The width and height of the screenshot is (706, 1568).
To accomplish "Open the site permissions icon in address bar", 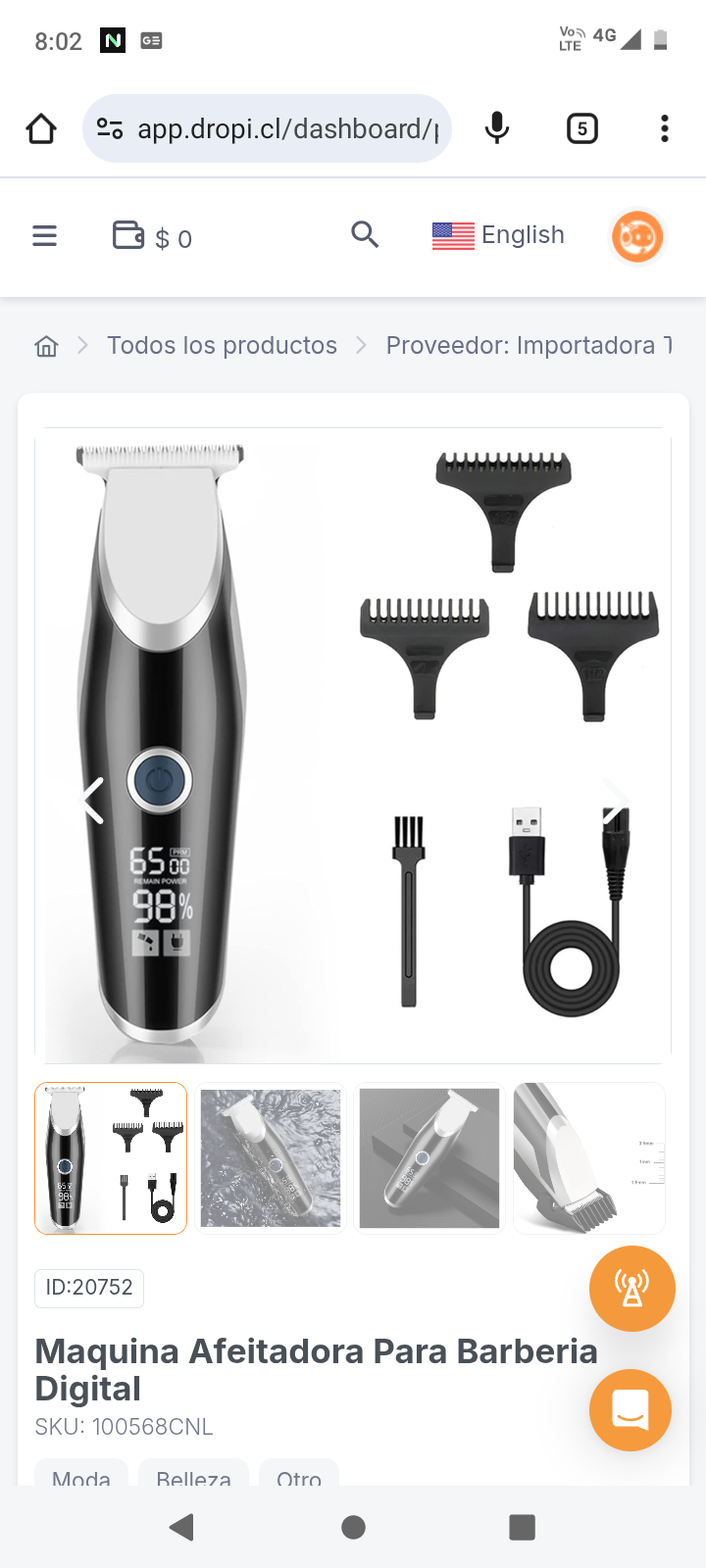I will coord(110,127).
